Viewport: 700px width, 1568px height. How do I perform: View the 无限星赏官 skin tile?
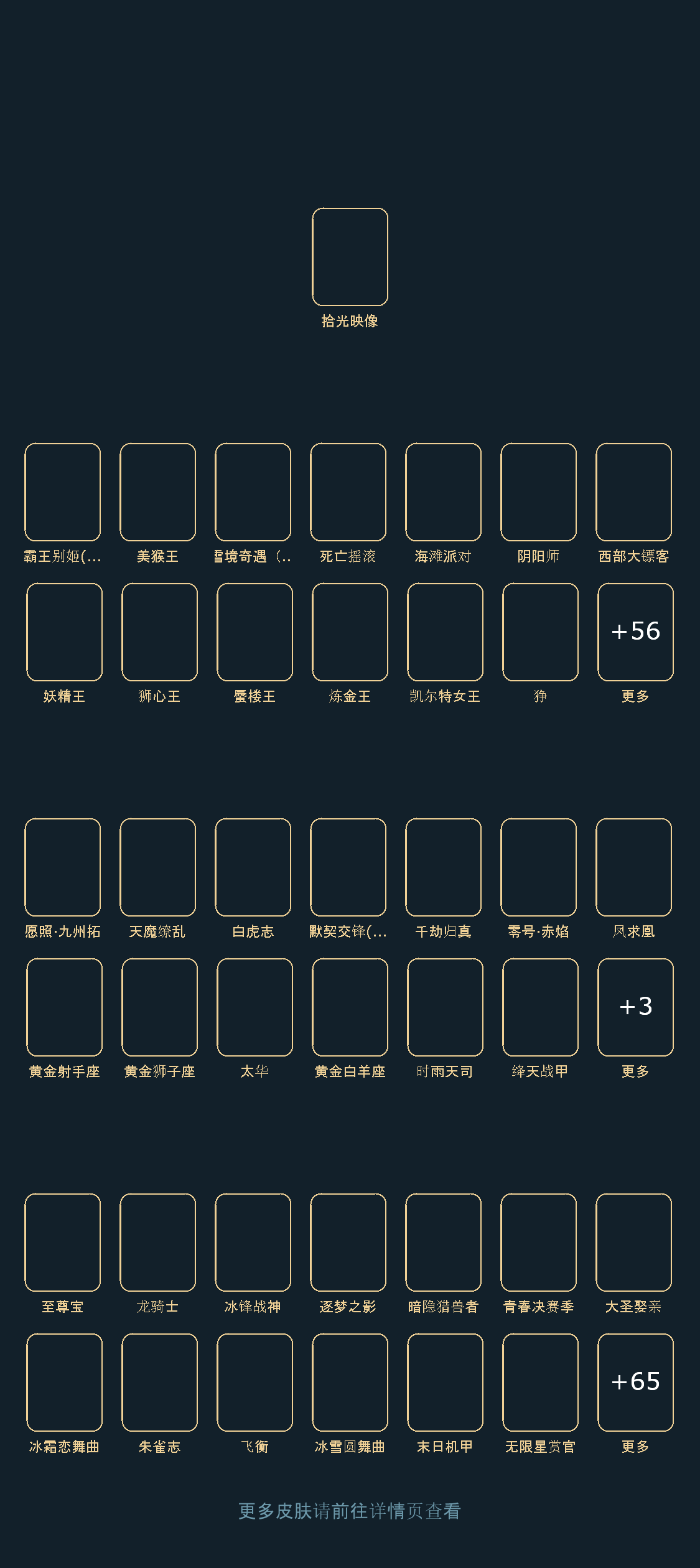pyautogui.click(x=540, y=1383)
